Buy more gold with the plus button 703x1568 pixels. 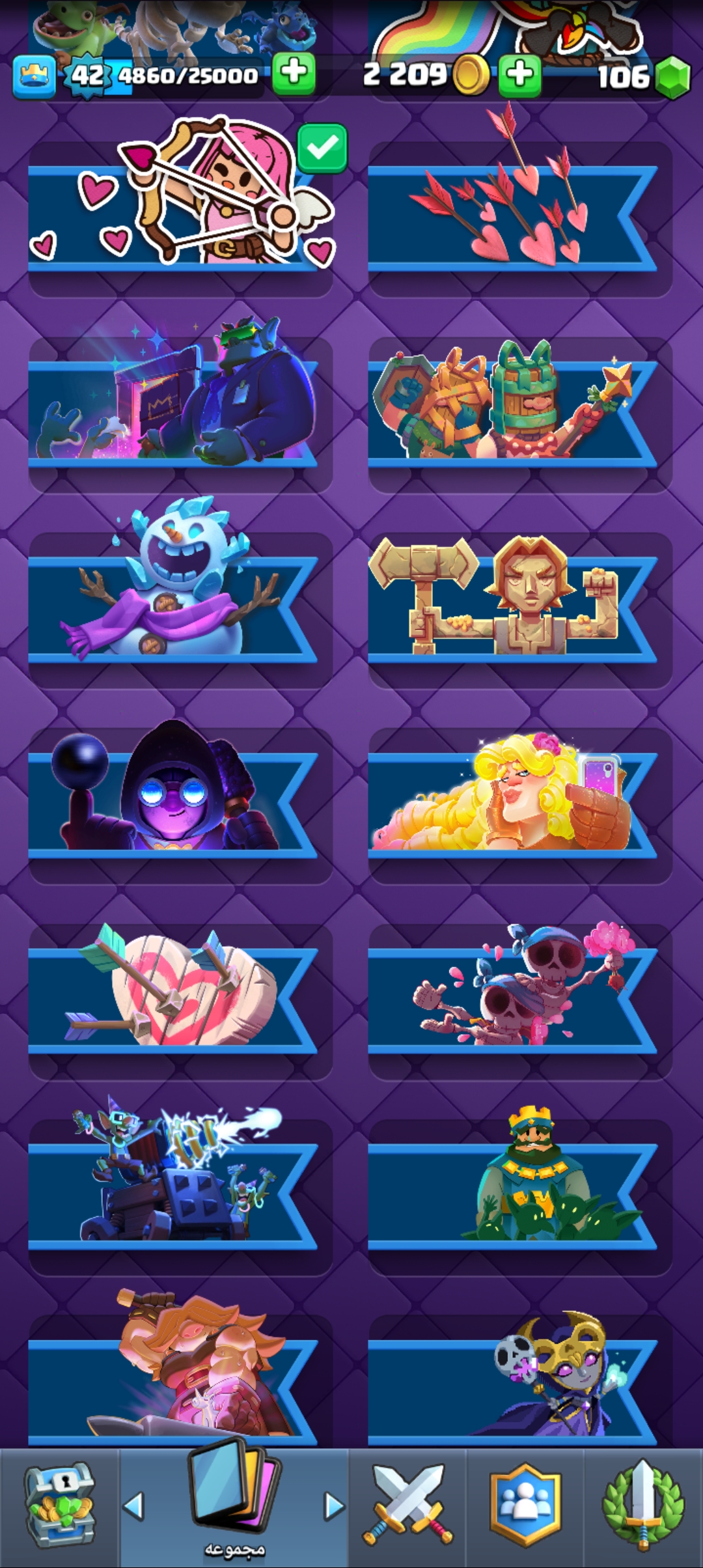pyautogui.click(x=519, y=75)
